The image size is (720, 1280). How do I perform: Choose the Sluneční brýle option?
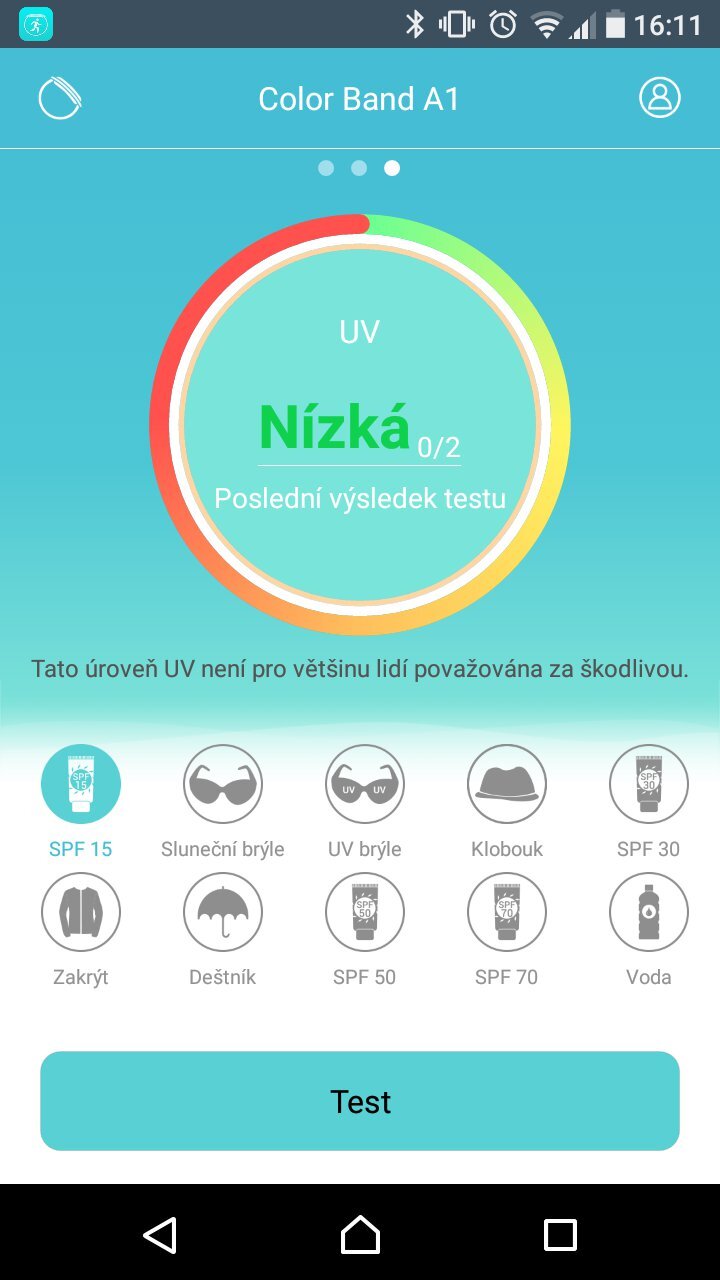[223, 784]
